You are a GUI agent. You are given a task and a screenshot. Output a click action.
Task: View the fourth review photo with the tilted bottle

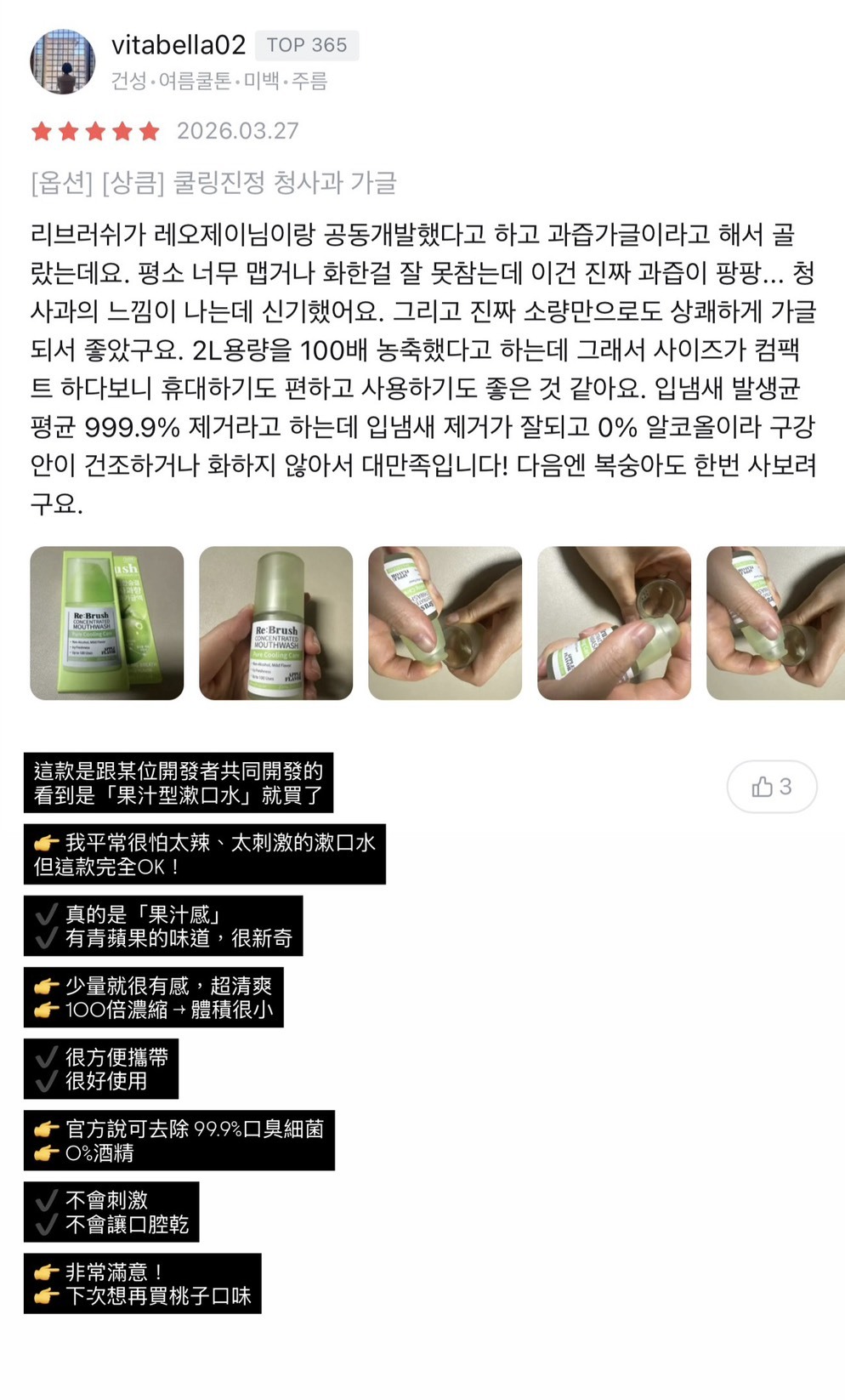(x=615, y=623)
